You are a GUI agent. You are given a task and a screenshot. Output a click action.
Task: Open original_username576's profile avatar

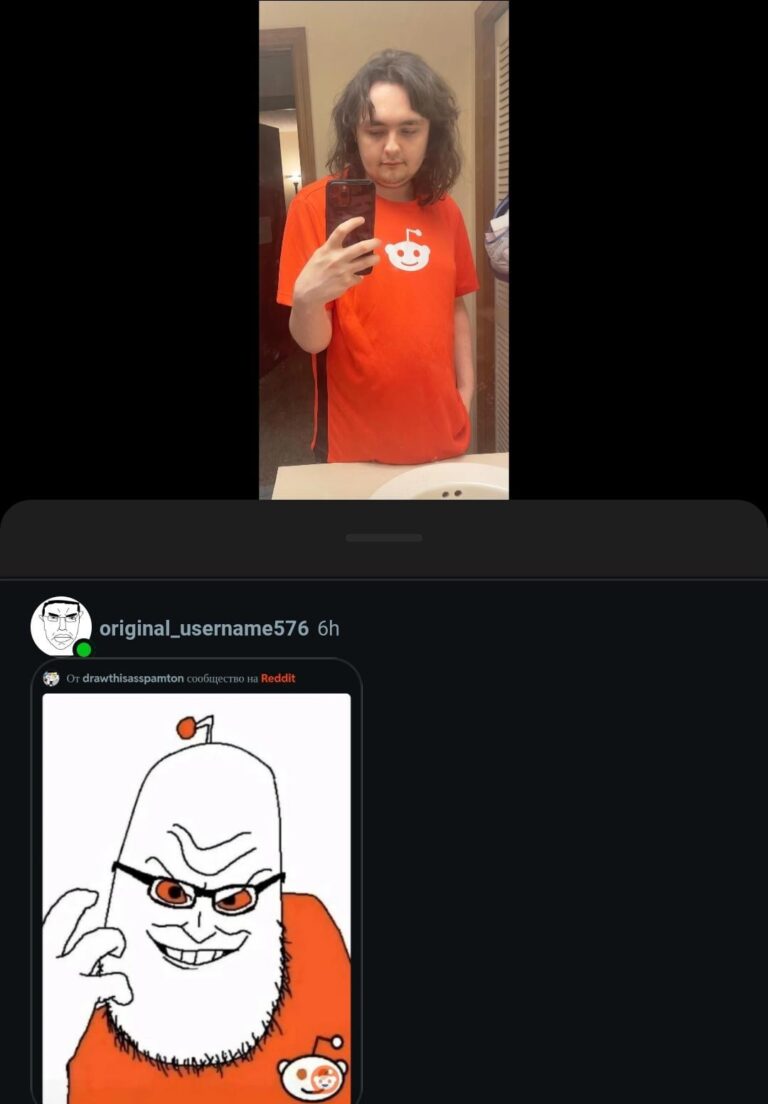61,626
